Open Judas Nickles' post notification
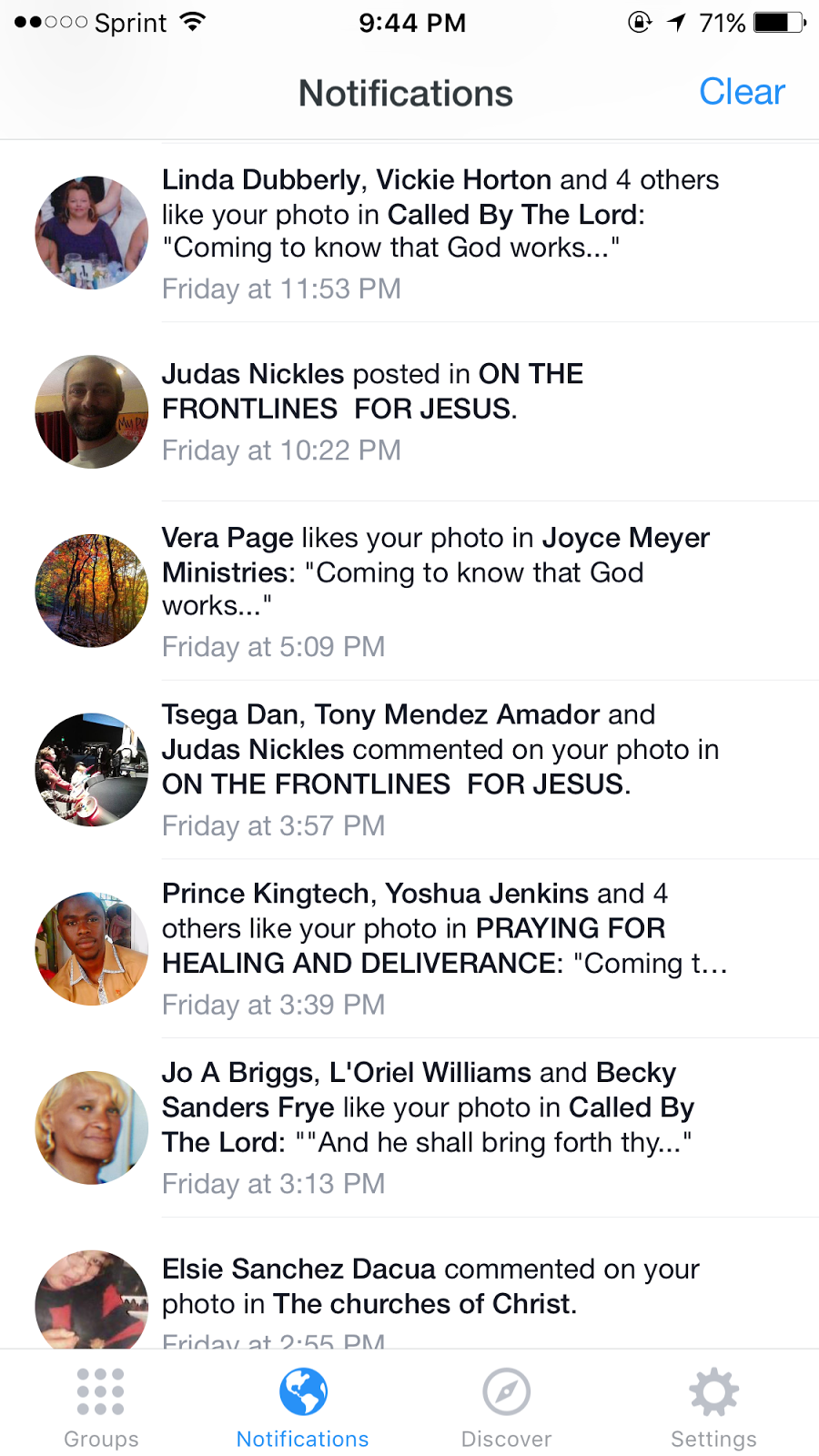Screen dimensions: 819x1456 pos(409,411)
